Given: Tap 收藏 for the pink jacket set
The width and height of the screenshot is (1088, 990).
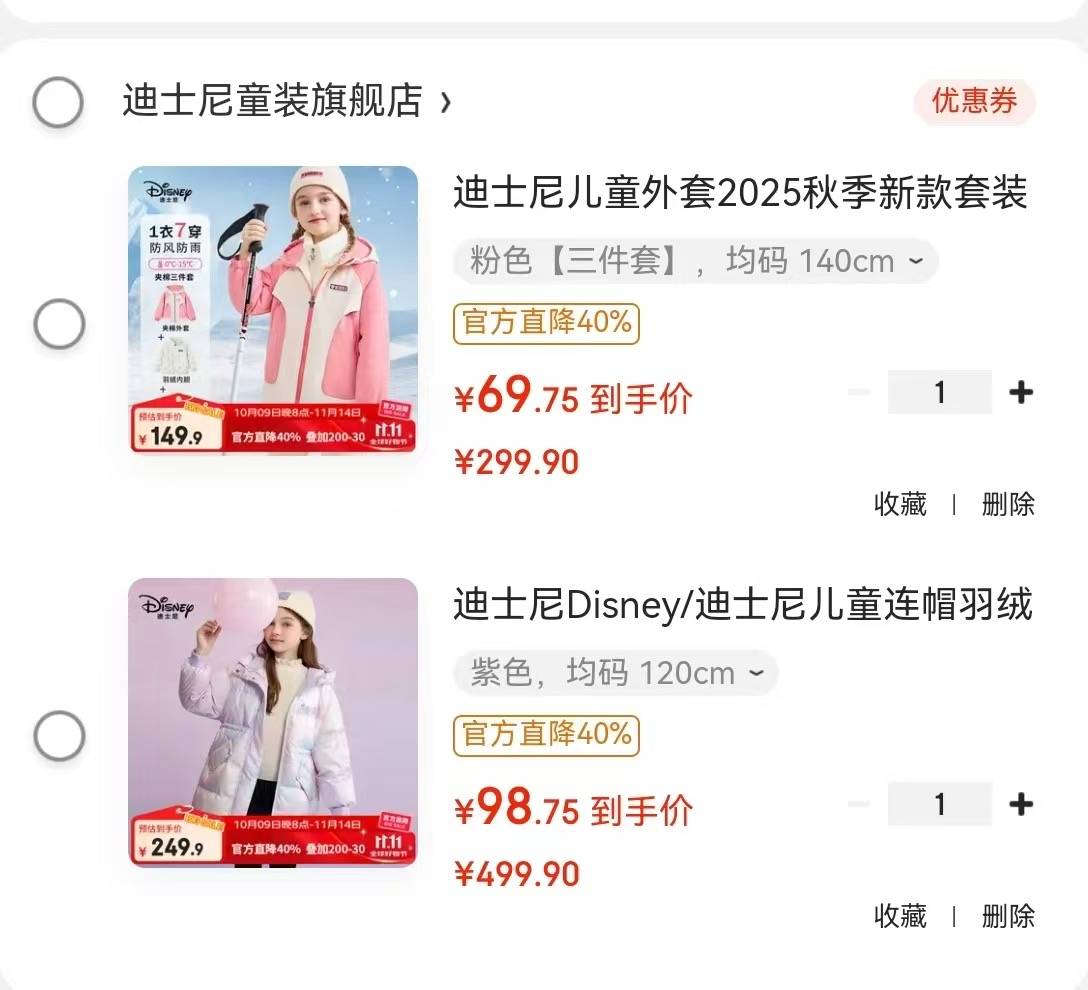Looking at the screenshot, I should pyautogui.click(x=900, y=504).
